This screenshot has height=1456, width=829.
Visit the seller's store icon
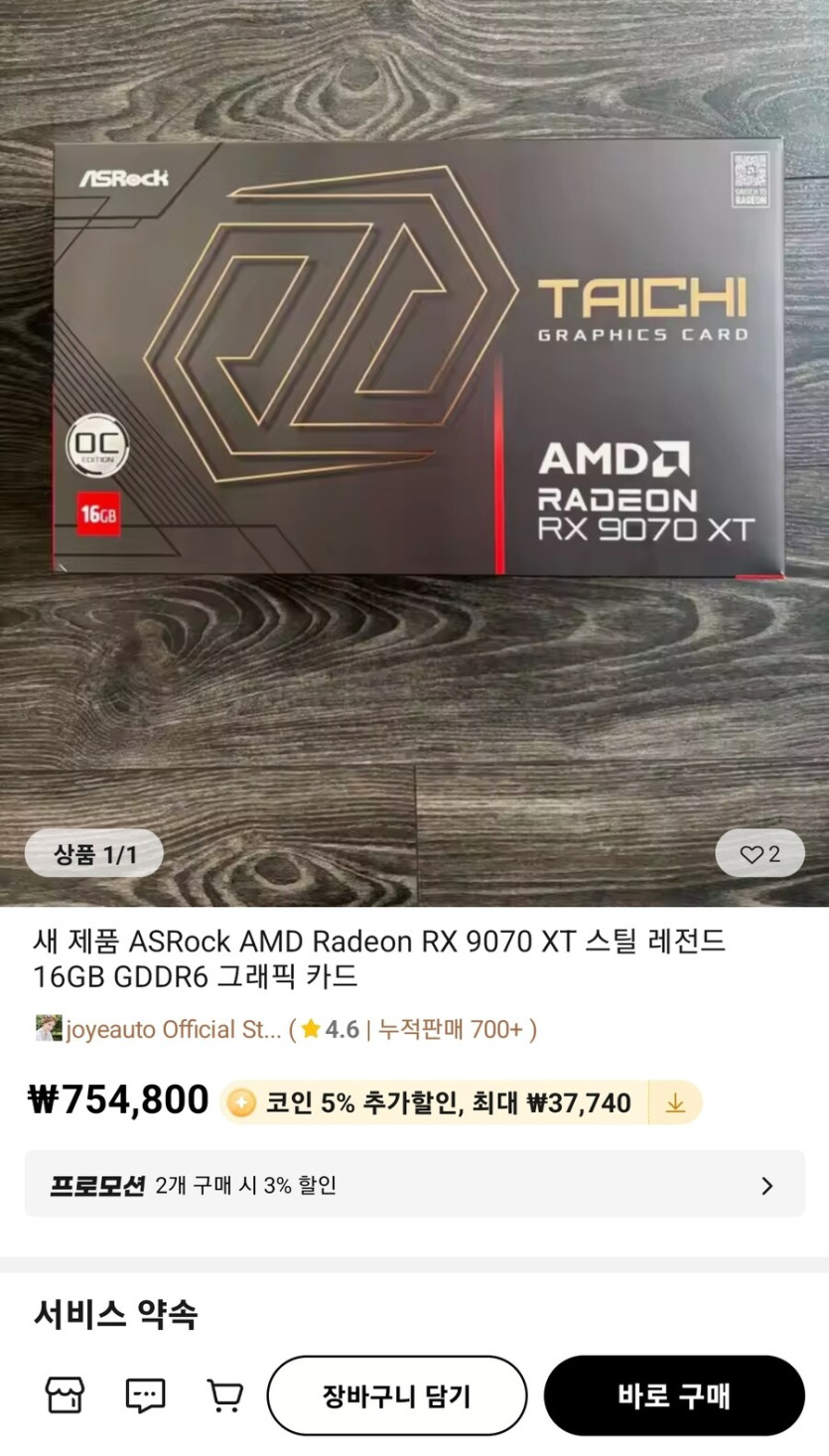[66, 1395]
